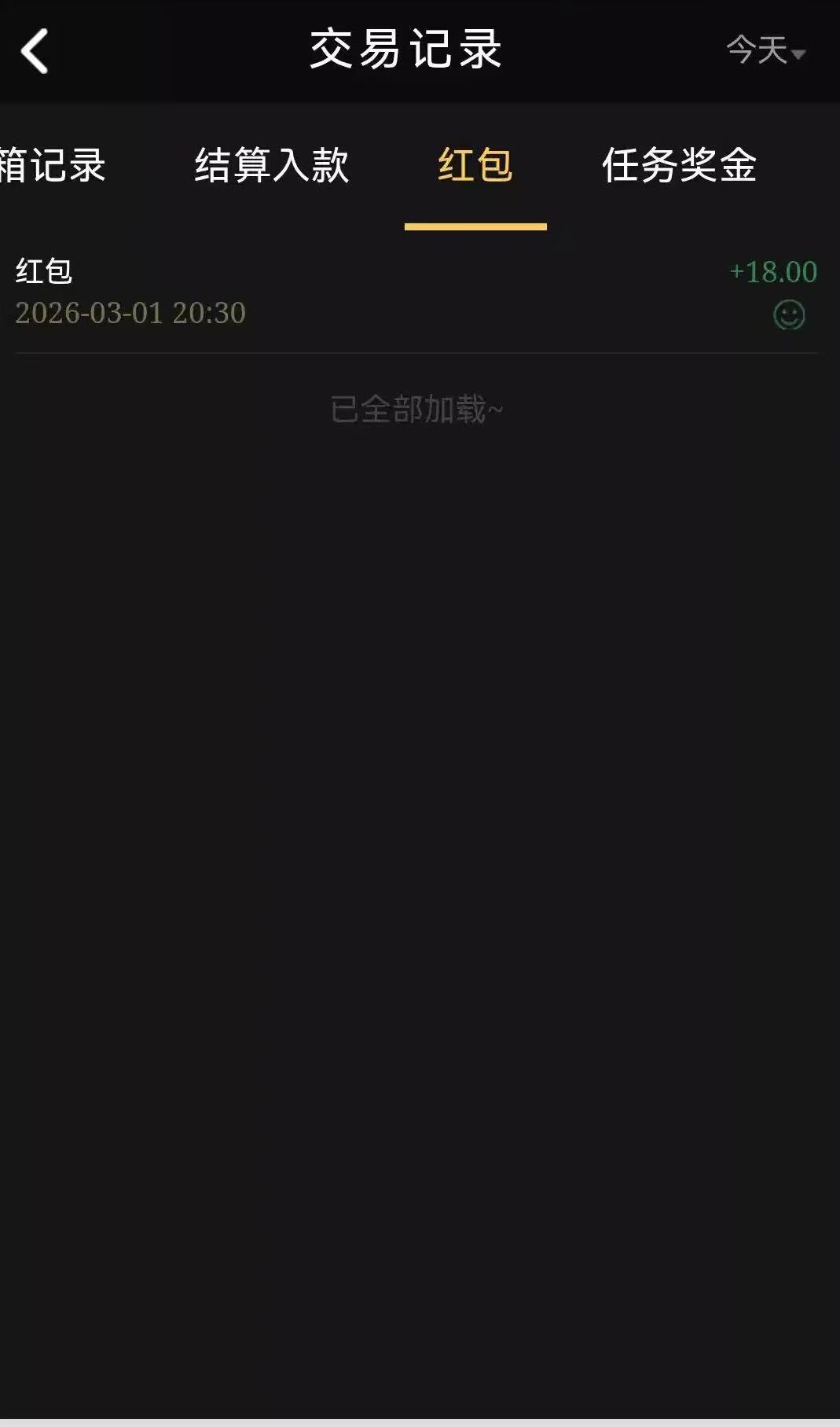Switch to the partially visible 箱记录 tab
This screenshot has height=1427, width=840.
pyautogui.click(x=52, y=166)
